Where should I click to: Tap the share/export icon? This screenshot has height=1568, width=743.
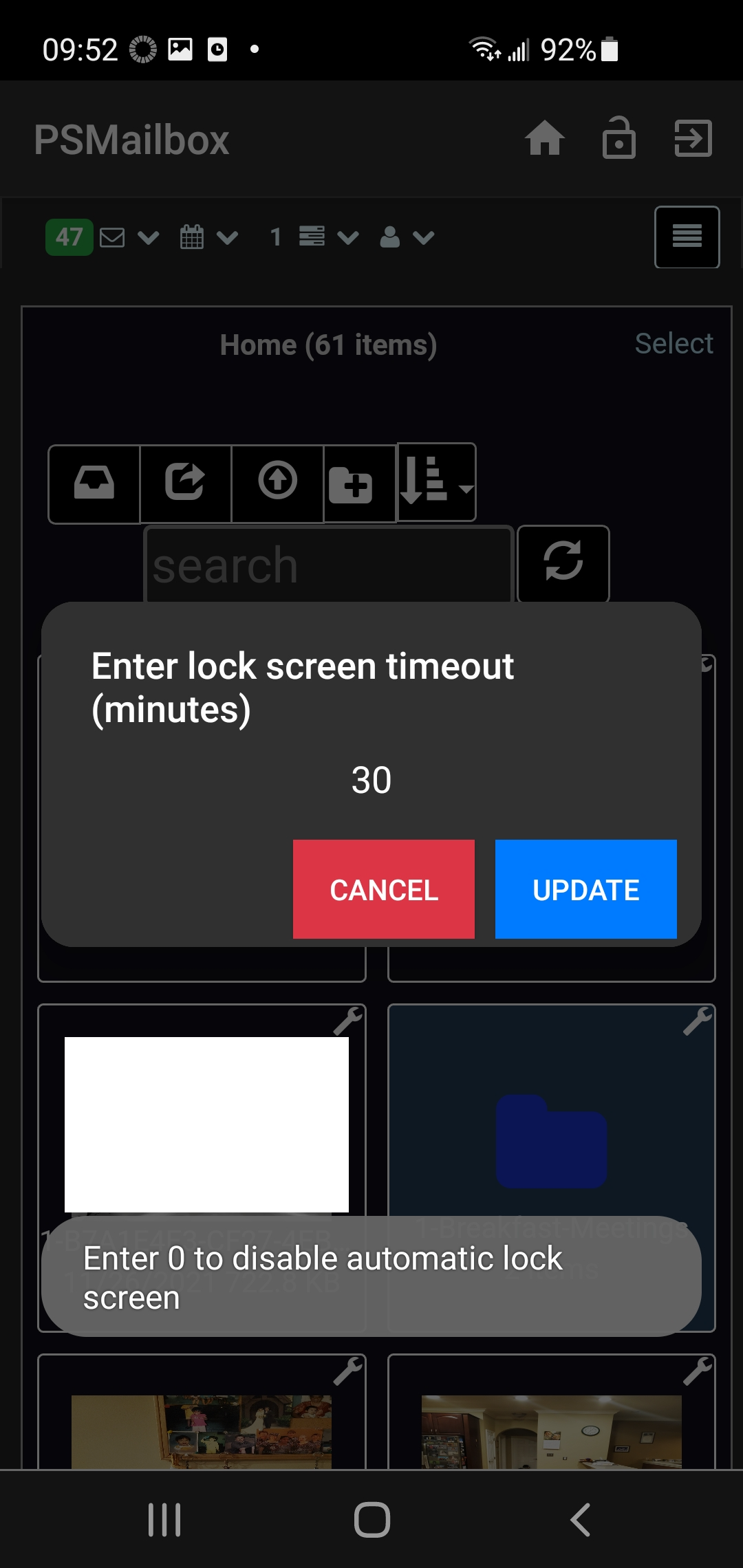click(186, 483)
